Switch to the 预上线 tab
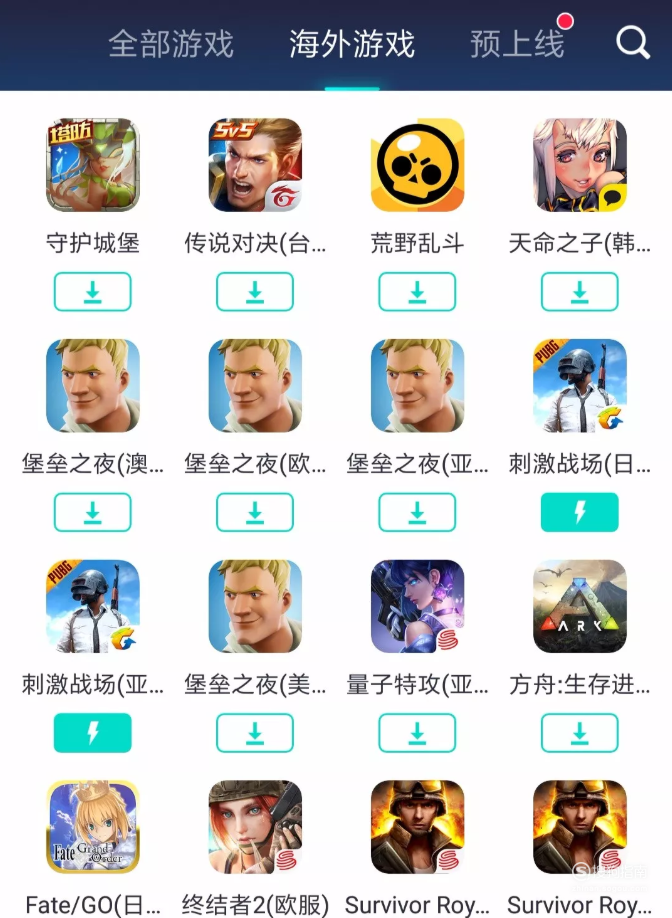Viewport: 672px width, 918px height. (x=517, y=44)
